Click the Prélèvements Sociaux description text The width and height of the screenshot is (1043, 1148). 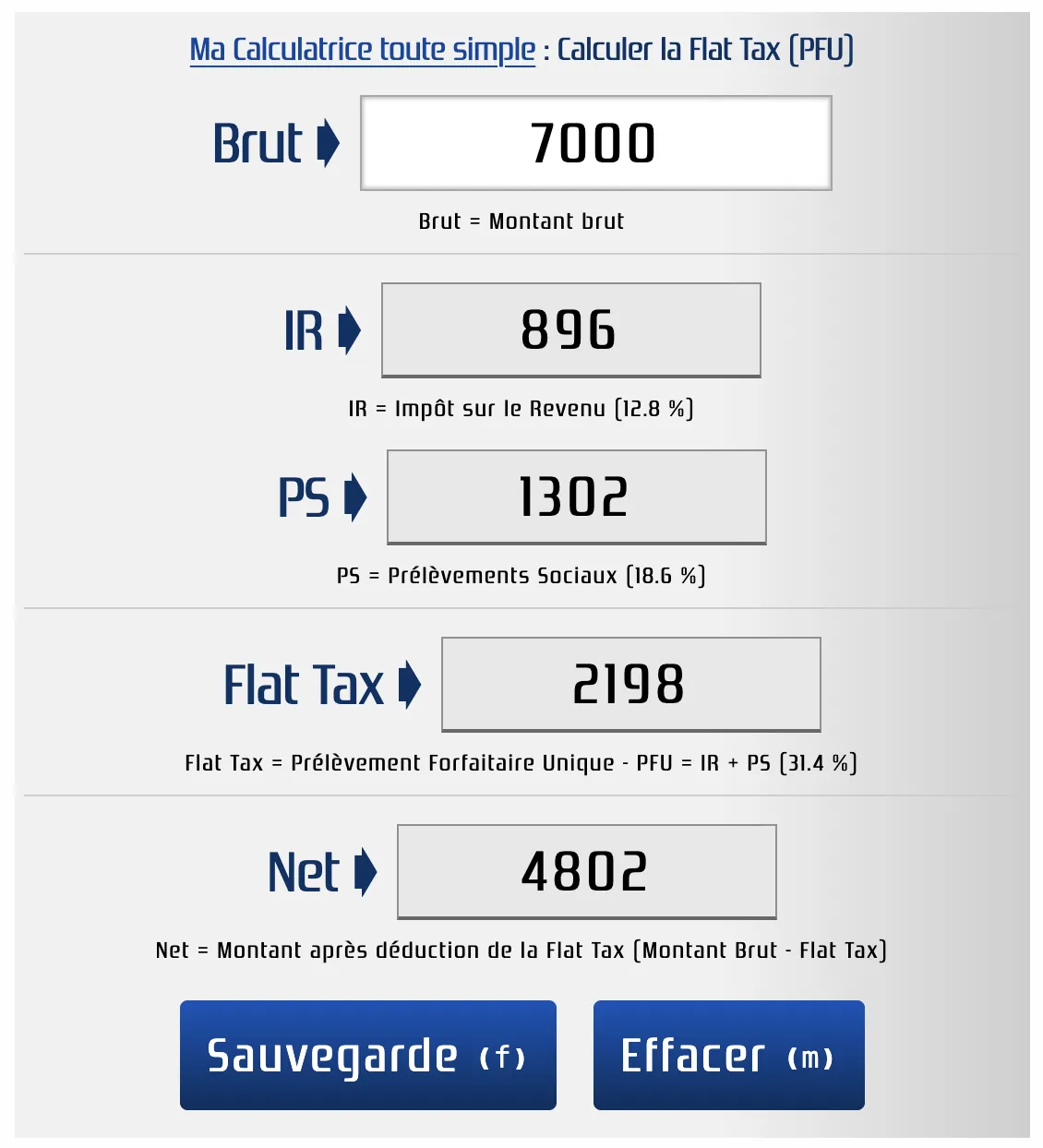click(521, 575)
